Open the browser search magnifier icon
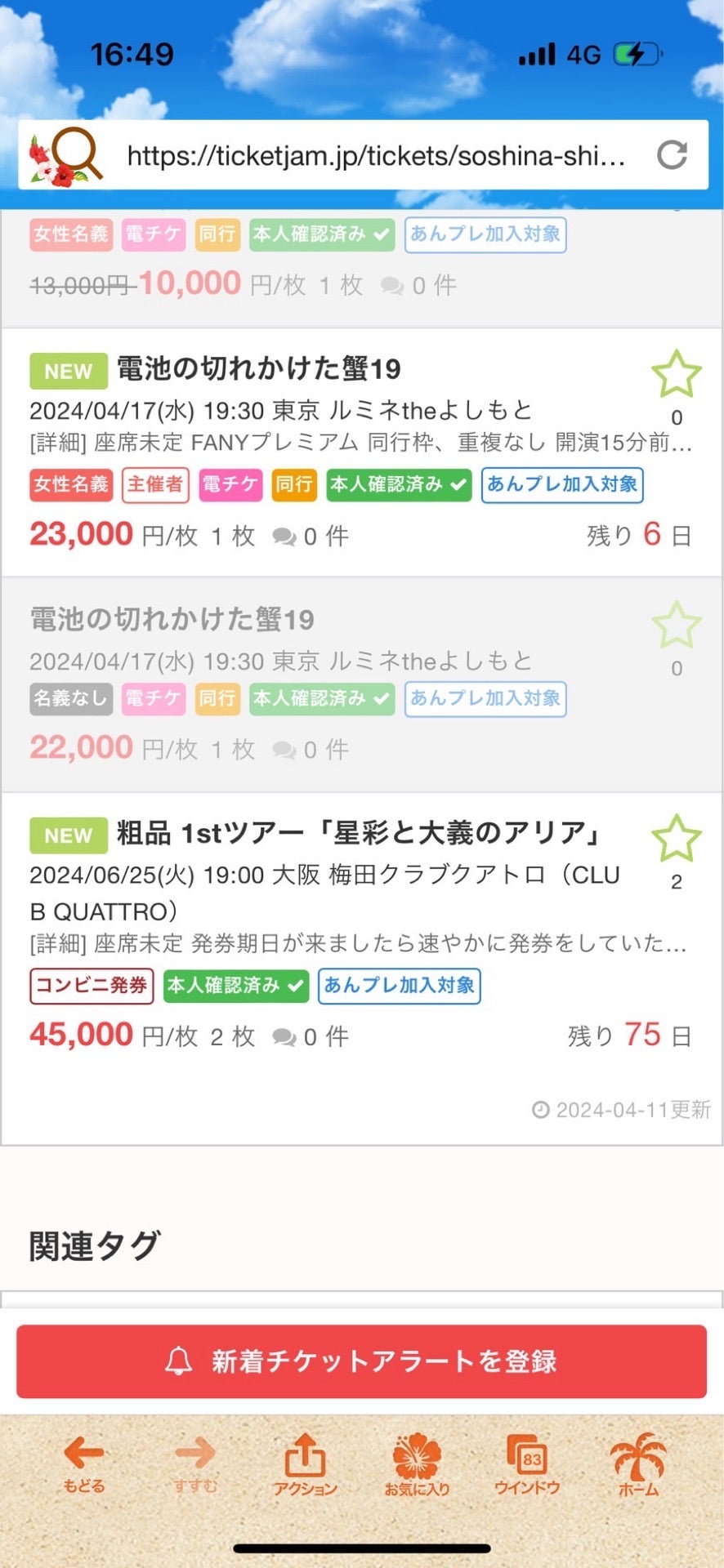This screenshot has width=724, height=1568. tap(67, 155)
